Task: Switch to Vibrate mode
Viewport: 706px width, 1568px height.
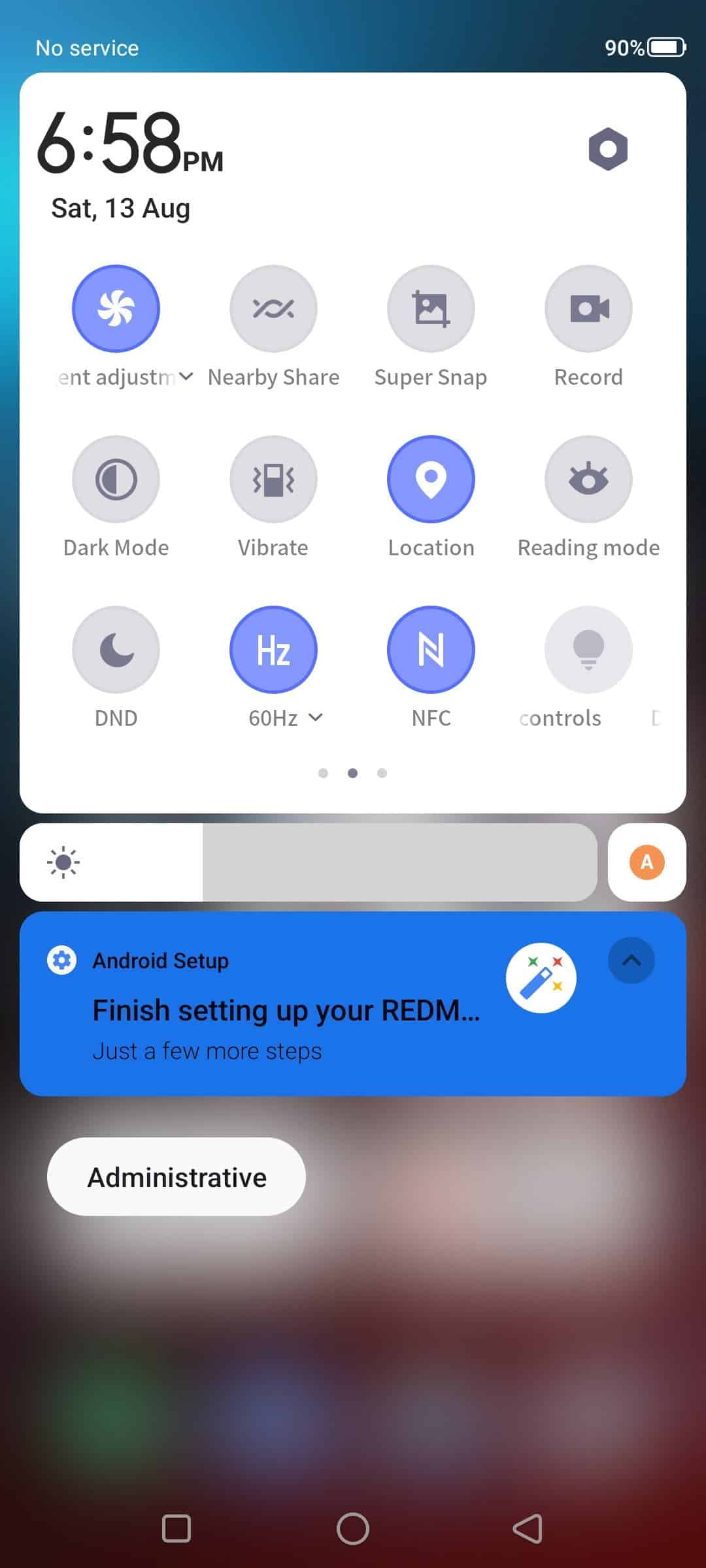Action: pos(273,479)
